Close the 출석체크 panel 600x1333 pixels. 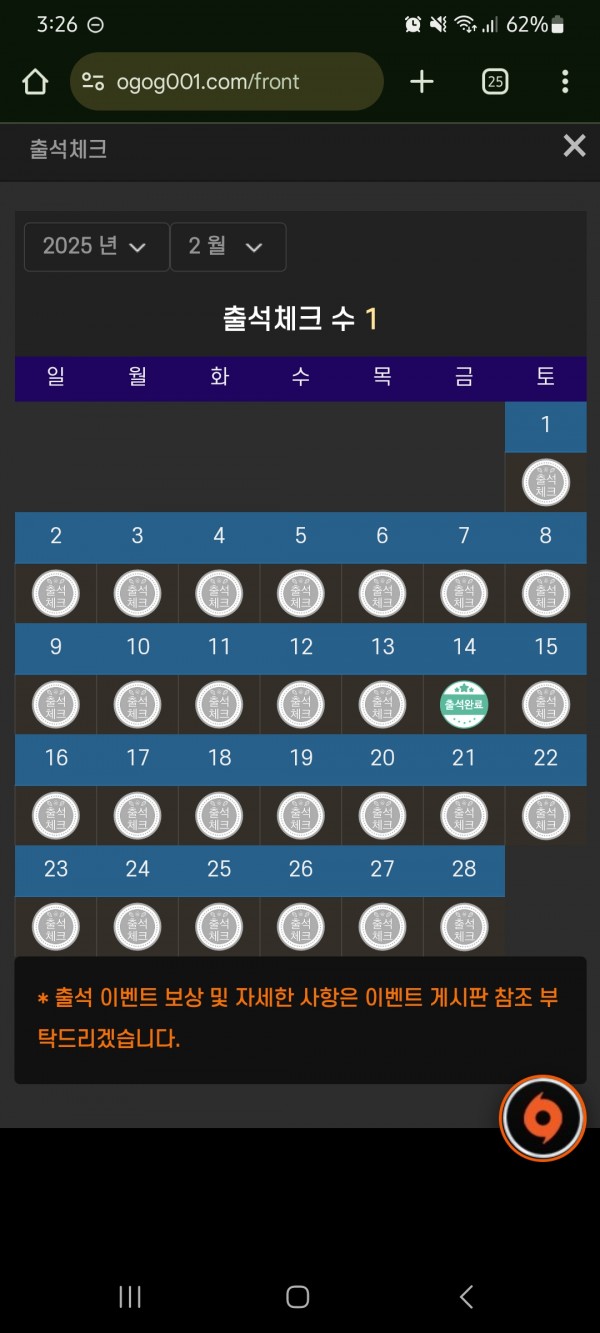574,147
